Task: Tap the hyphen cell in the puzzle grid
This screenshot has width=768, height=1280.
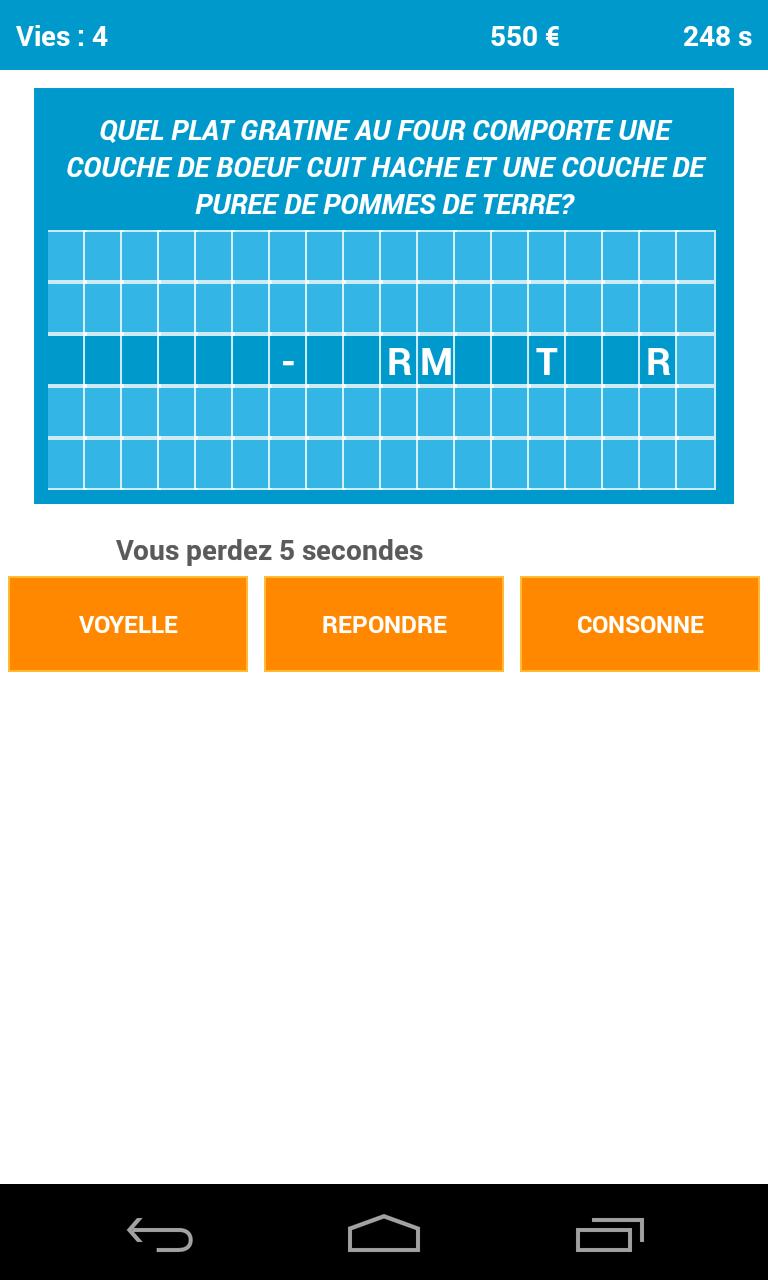Action: pyautogui.click(x=287, y=362)
